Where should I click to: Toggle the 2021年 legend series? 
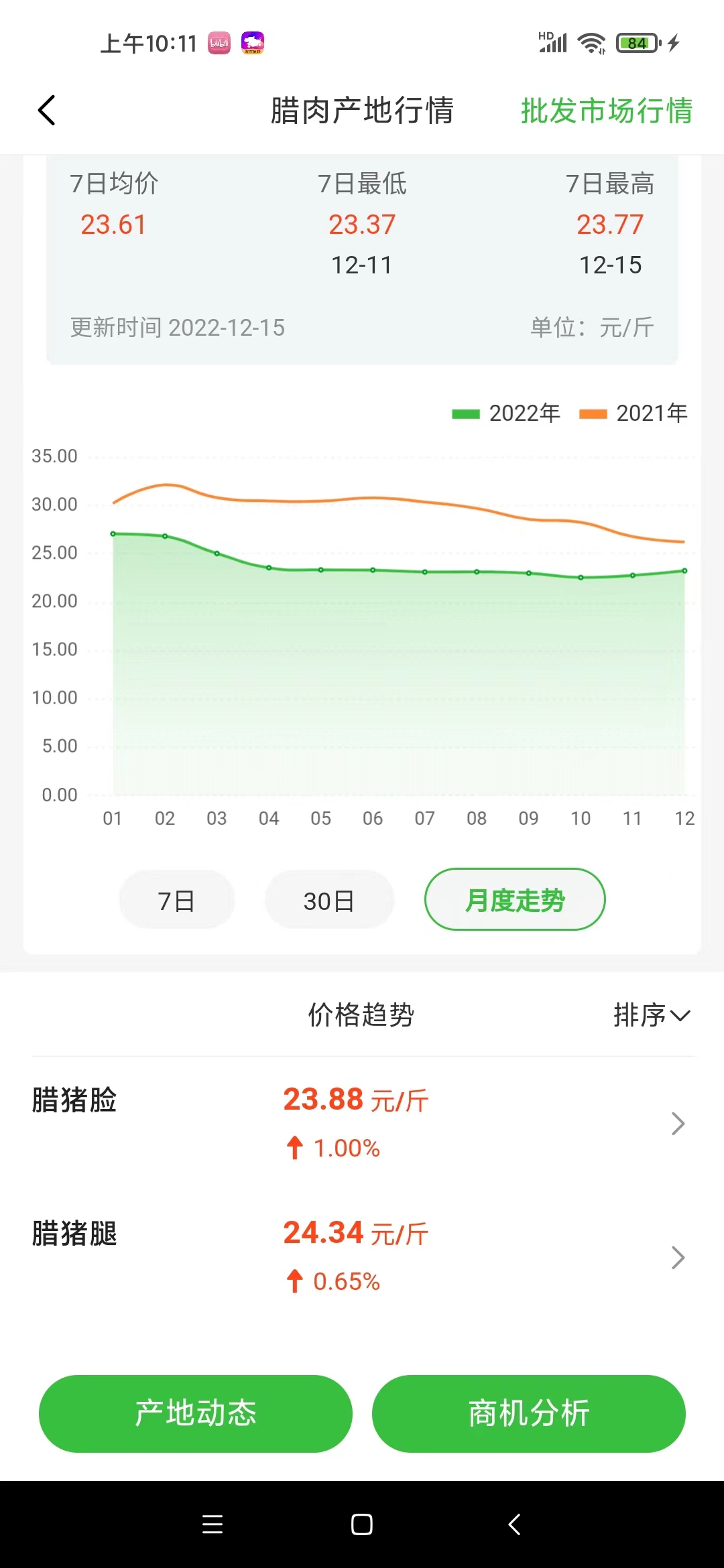[x=633, y=413]
